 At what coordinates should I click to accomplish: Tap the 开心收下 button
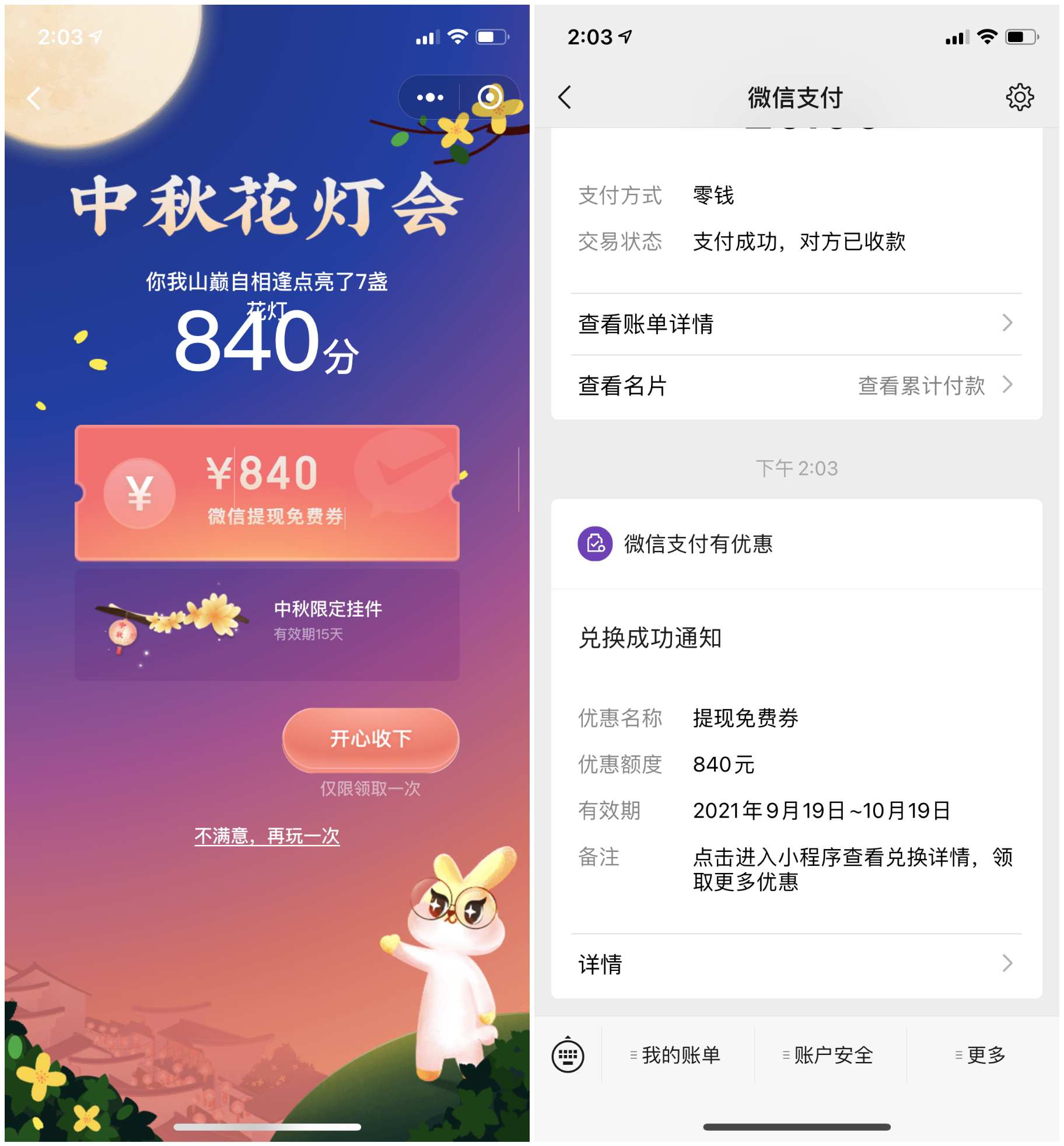click(370, 739)
